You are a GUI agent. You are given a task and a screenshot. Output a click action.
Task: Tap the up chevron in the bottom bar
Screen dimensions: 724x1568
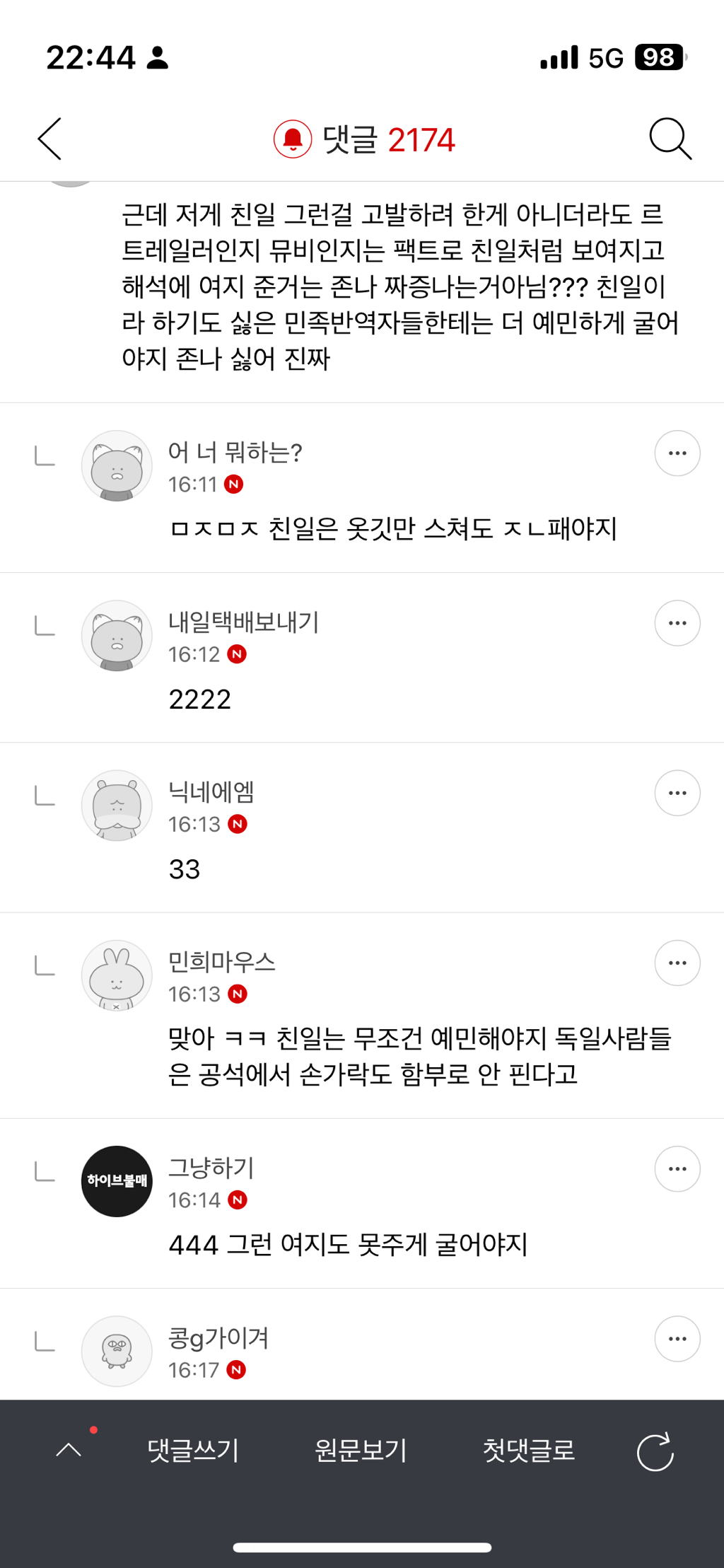click(x=69, y=1450)
